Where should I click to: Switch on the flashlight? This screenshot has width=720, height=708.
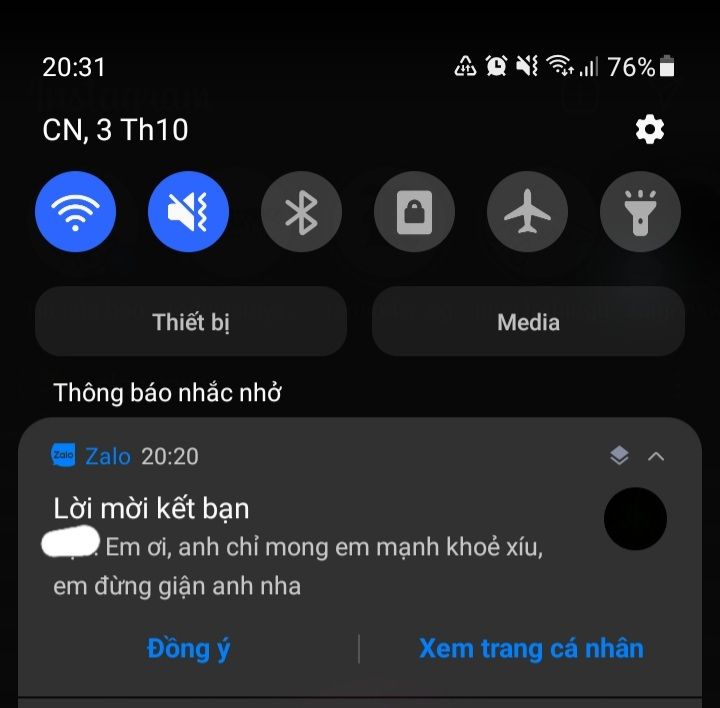(x=640, y=212)
